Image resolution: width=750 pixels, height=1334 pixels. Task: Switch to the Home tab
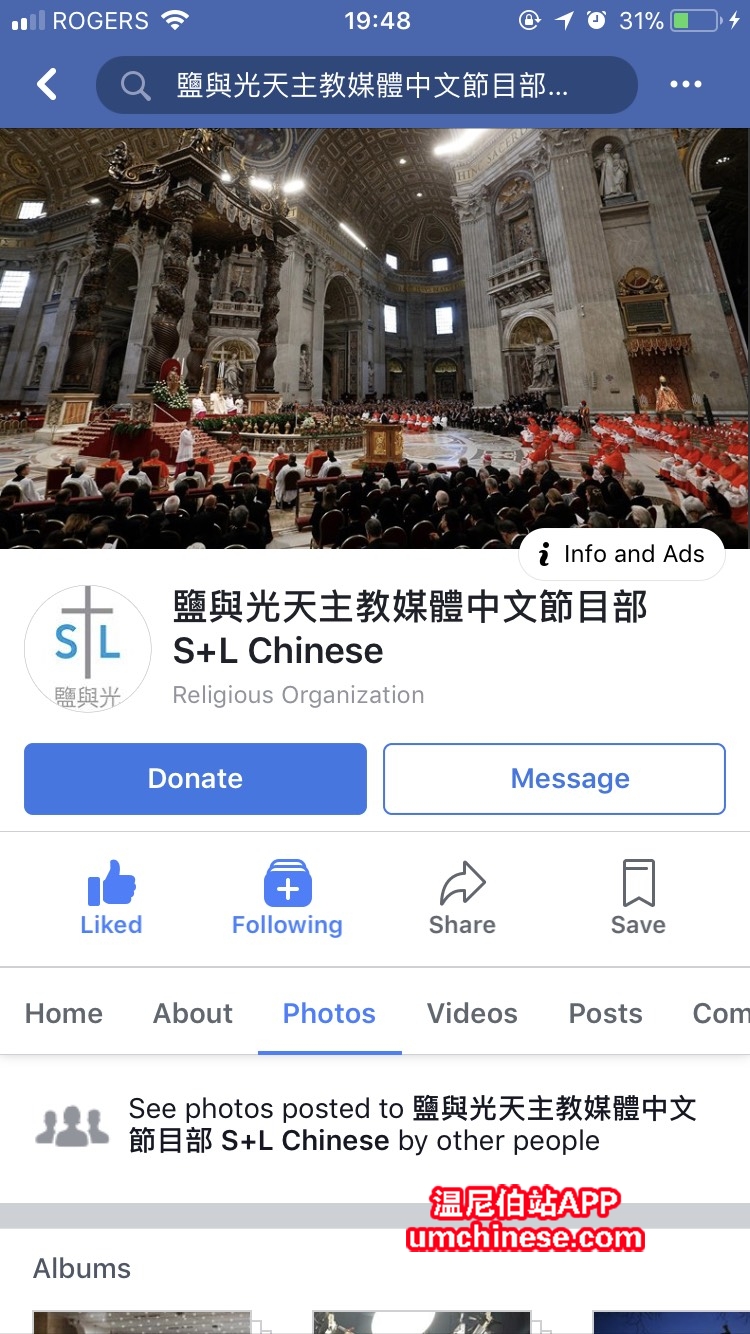tap(64, 1013)
